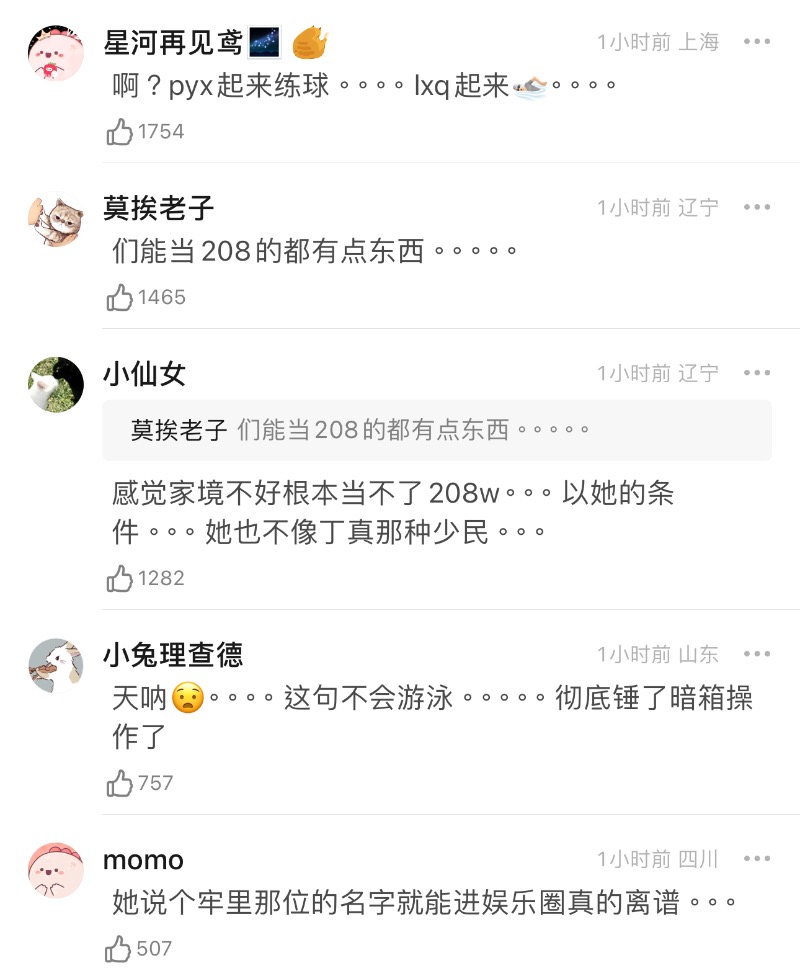The height and width of the screenshot is (976, 800).
Task: Open momo's profile avatar
Action: [56, 870]
